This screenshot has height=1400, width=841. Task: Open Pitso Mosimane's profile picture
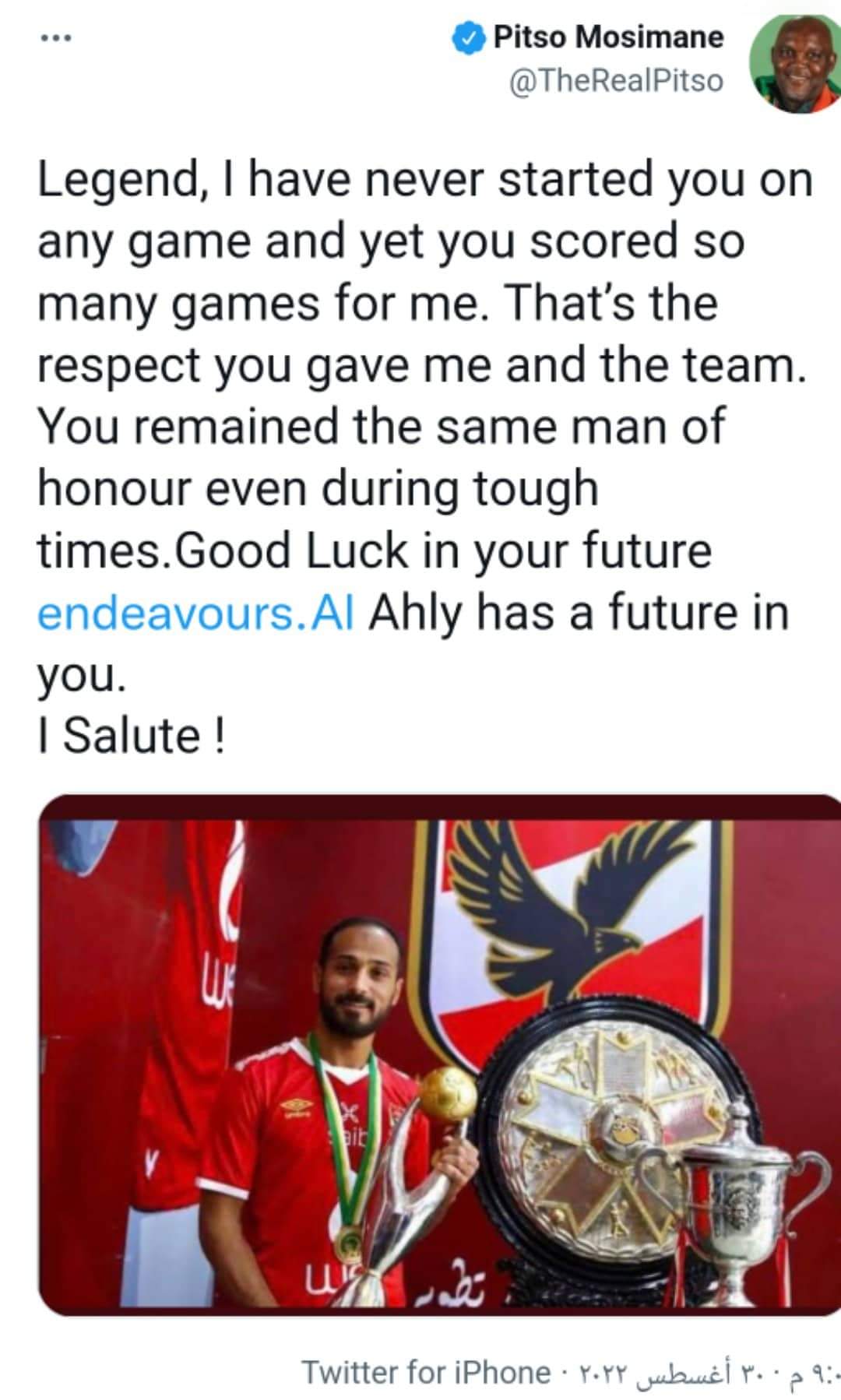[794, 67]
